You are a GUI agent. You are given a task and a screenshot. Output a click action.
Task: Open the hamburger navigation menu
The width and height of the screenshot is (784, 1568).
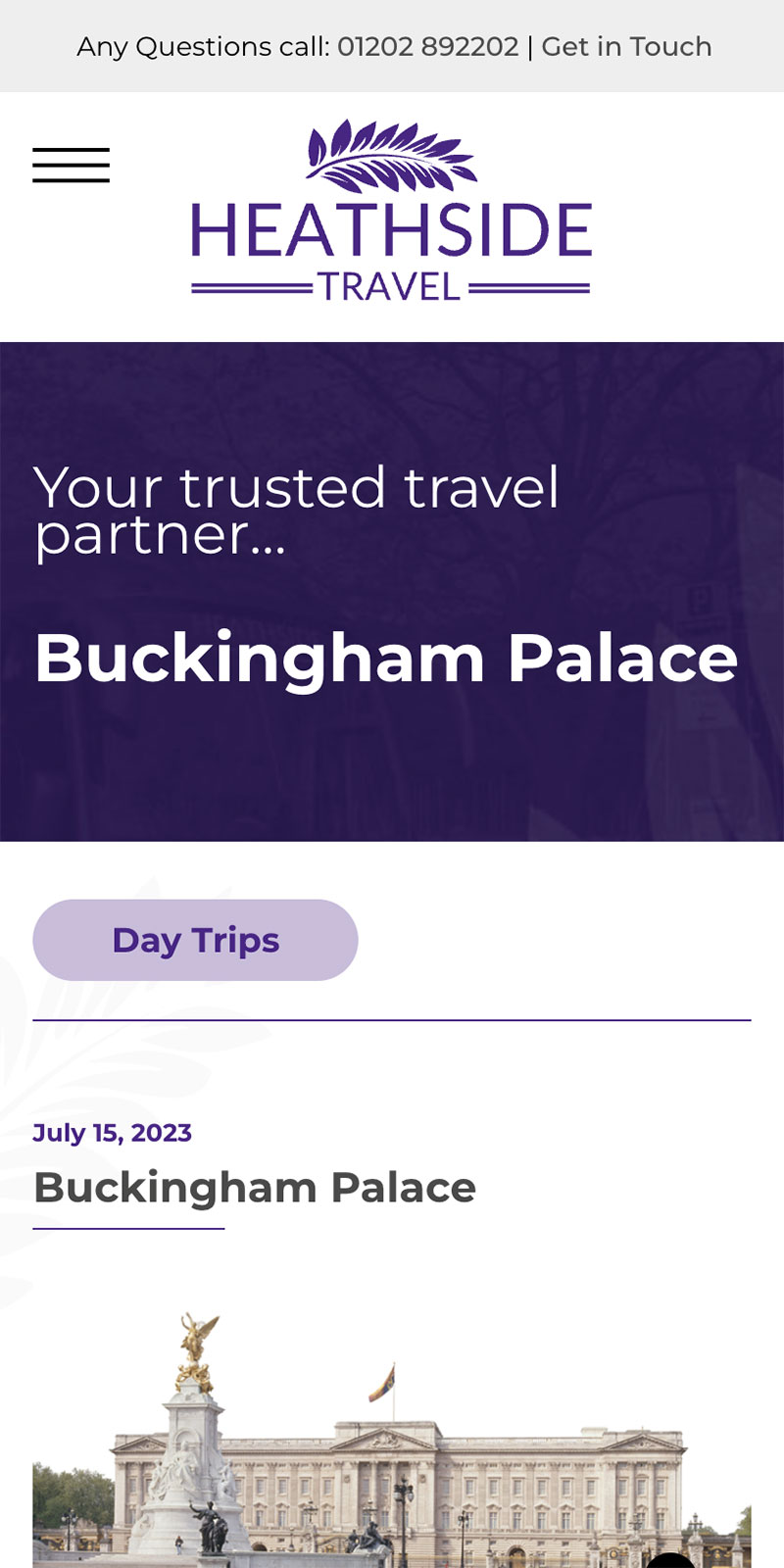[x=71, y=165]
